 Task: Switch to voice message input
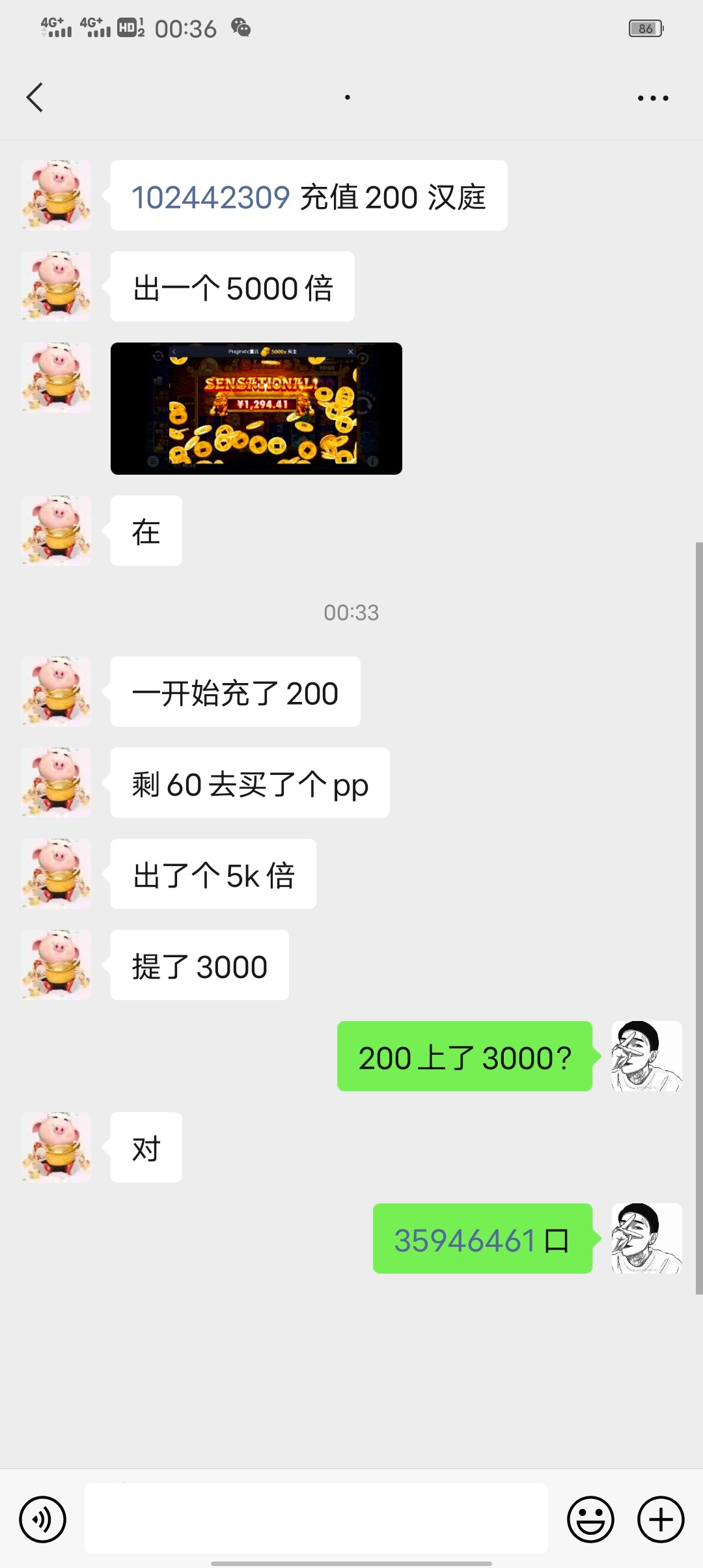pyautogui.click(x=43, y=1520)
